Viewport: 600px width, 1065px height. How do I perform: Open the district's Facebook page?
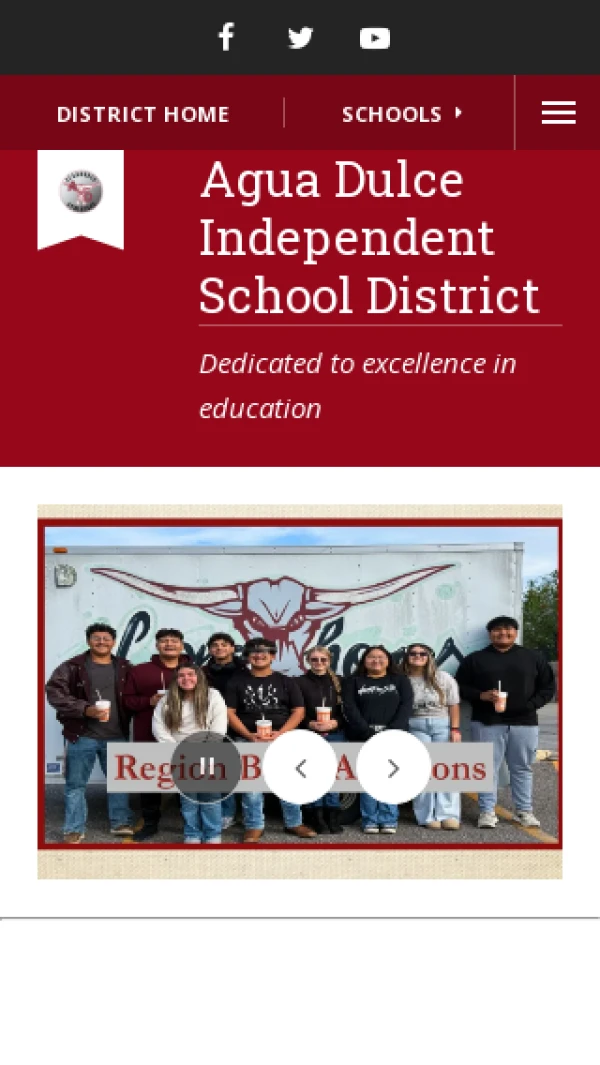pos(226,38)
